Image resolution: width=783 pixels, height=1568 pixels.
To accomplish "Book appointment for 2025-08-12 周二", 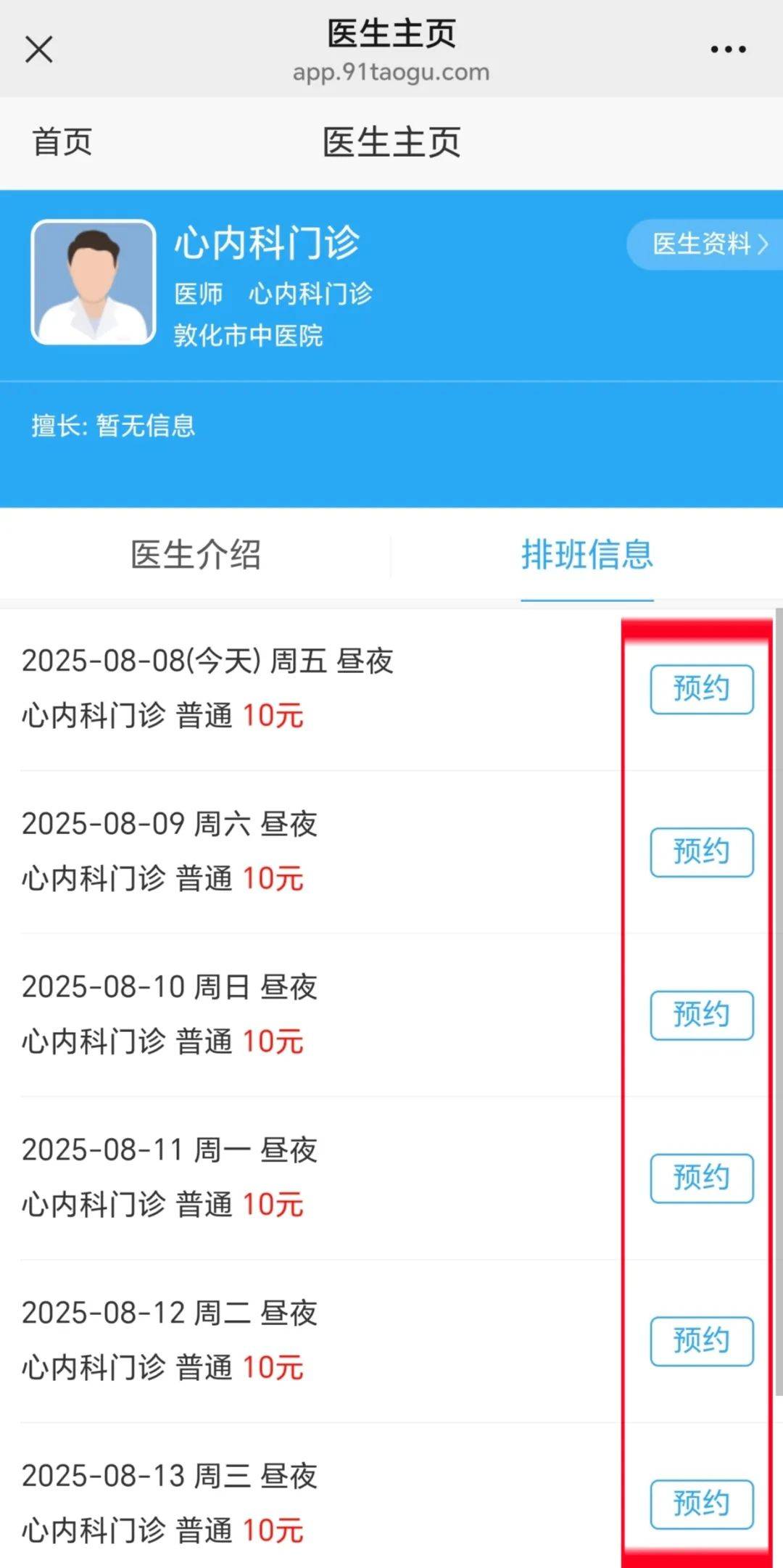I will coord(700,1341).
